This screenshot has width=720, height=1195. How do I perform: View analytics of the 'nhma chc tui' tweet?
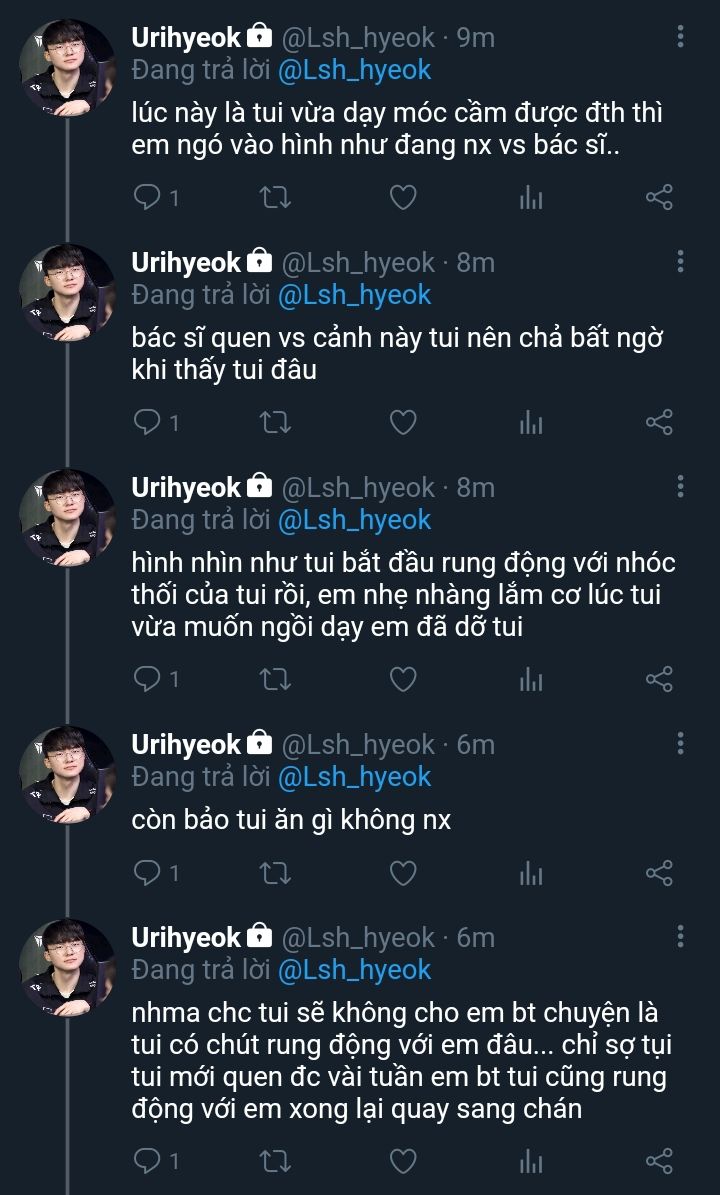[531, 1161]
